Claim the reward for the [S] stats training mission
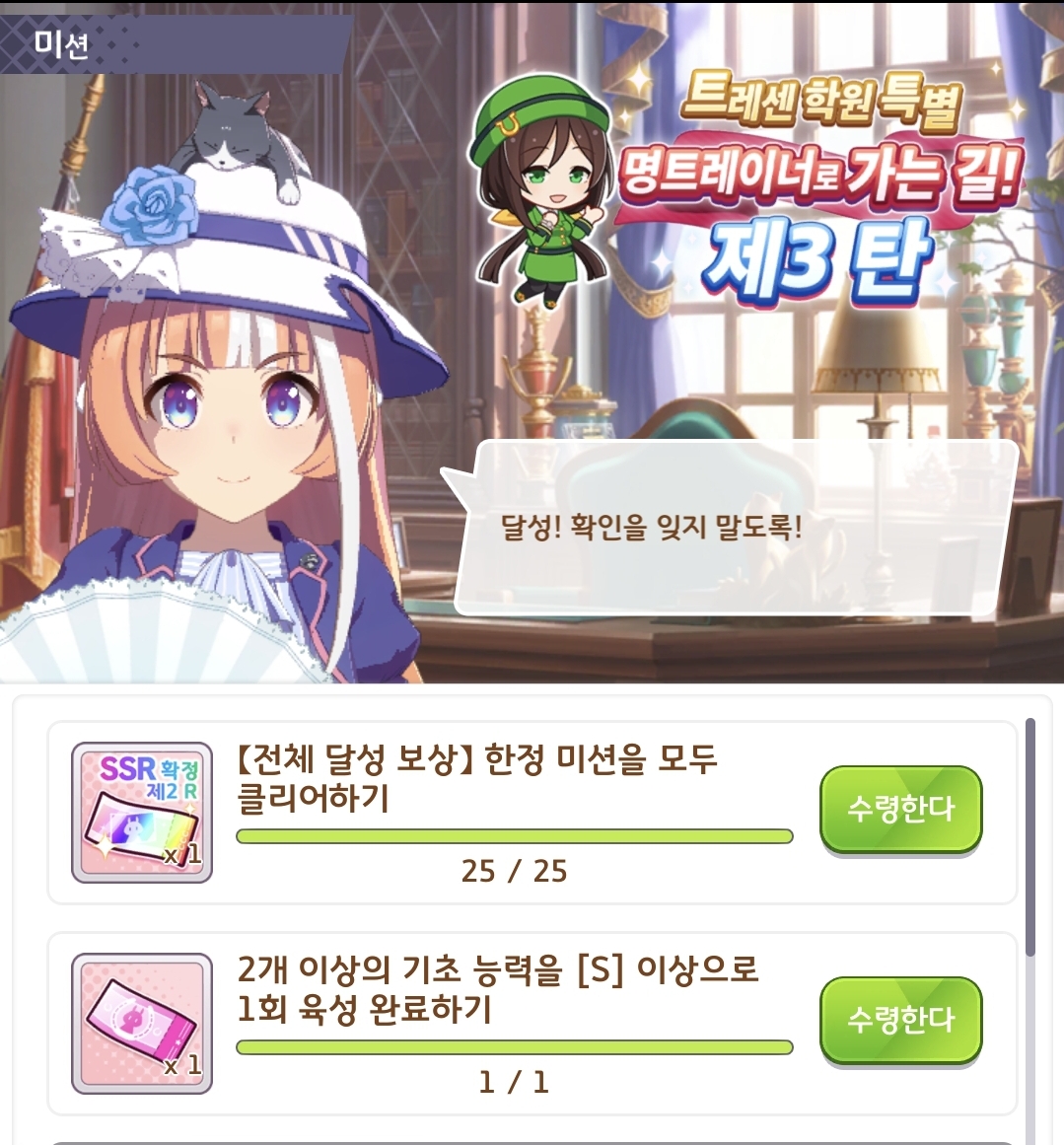 pos(900,1019)
